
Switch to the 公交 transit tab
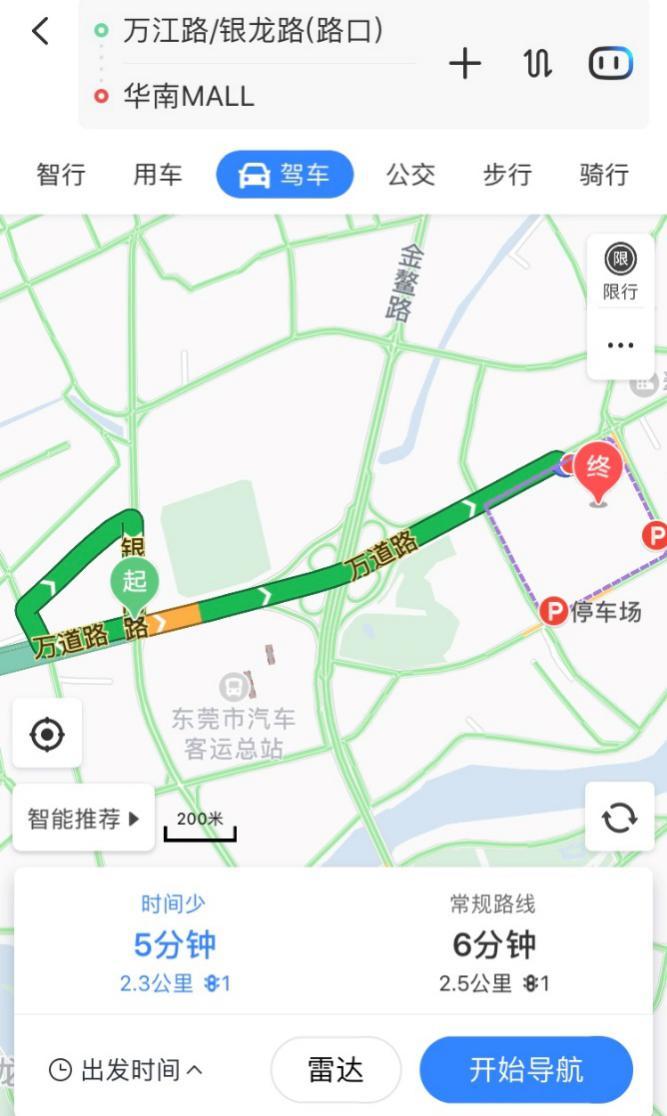[411, 175]
